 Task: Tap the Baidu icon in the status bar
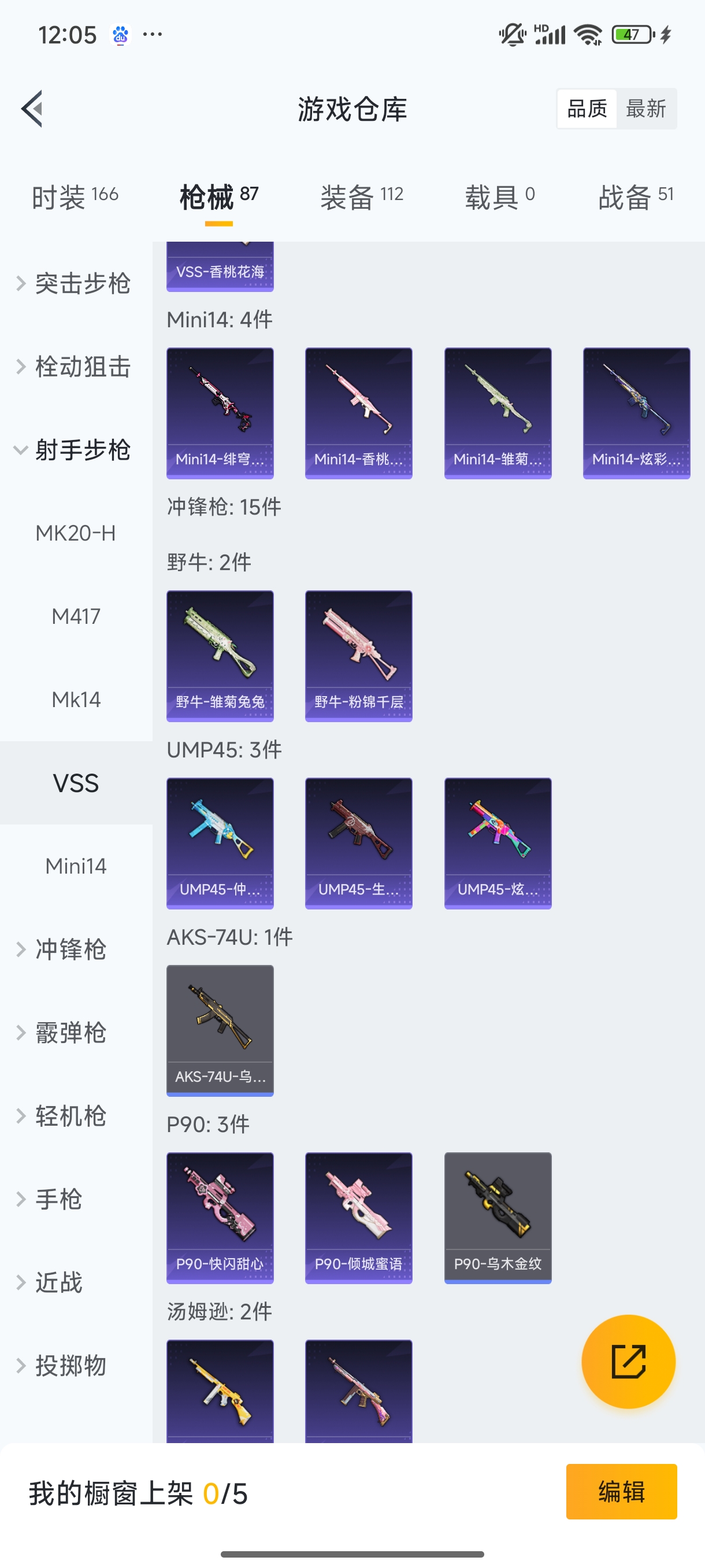pos(120,35)
